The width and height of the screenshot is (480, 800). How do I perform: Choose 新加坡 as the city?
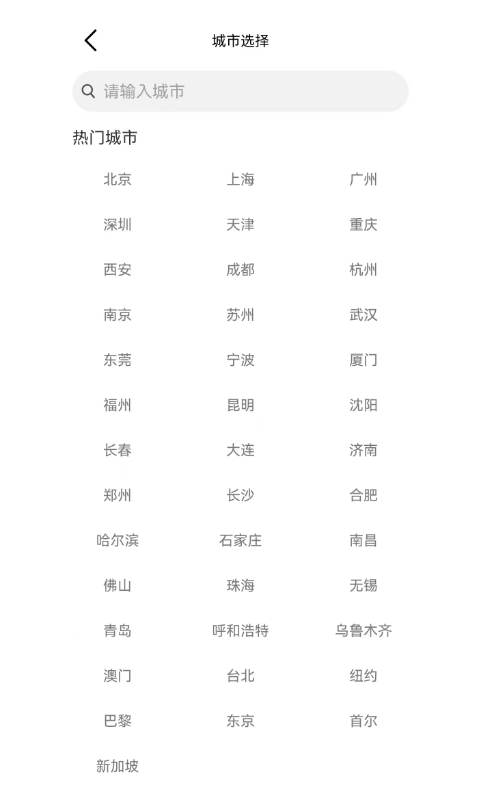click(117, 766)
